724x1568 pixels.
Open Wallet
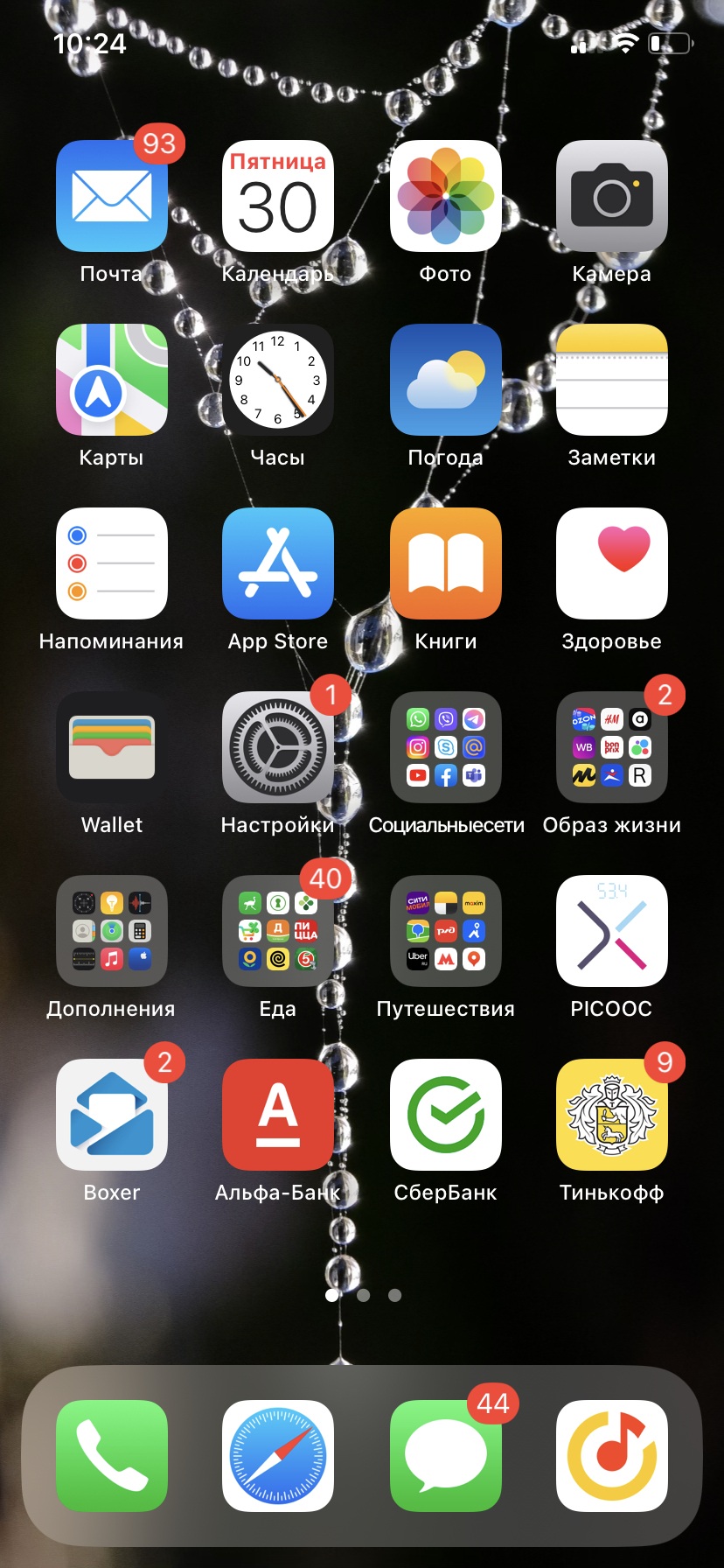click(x=112, y=747)
